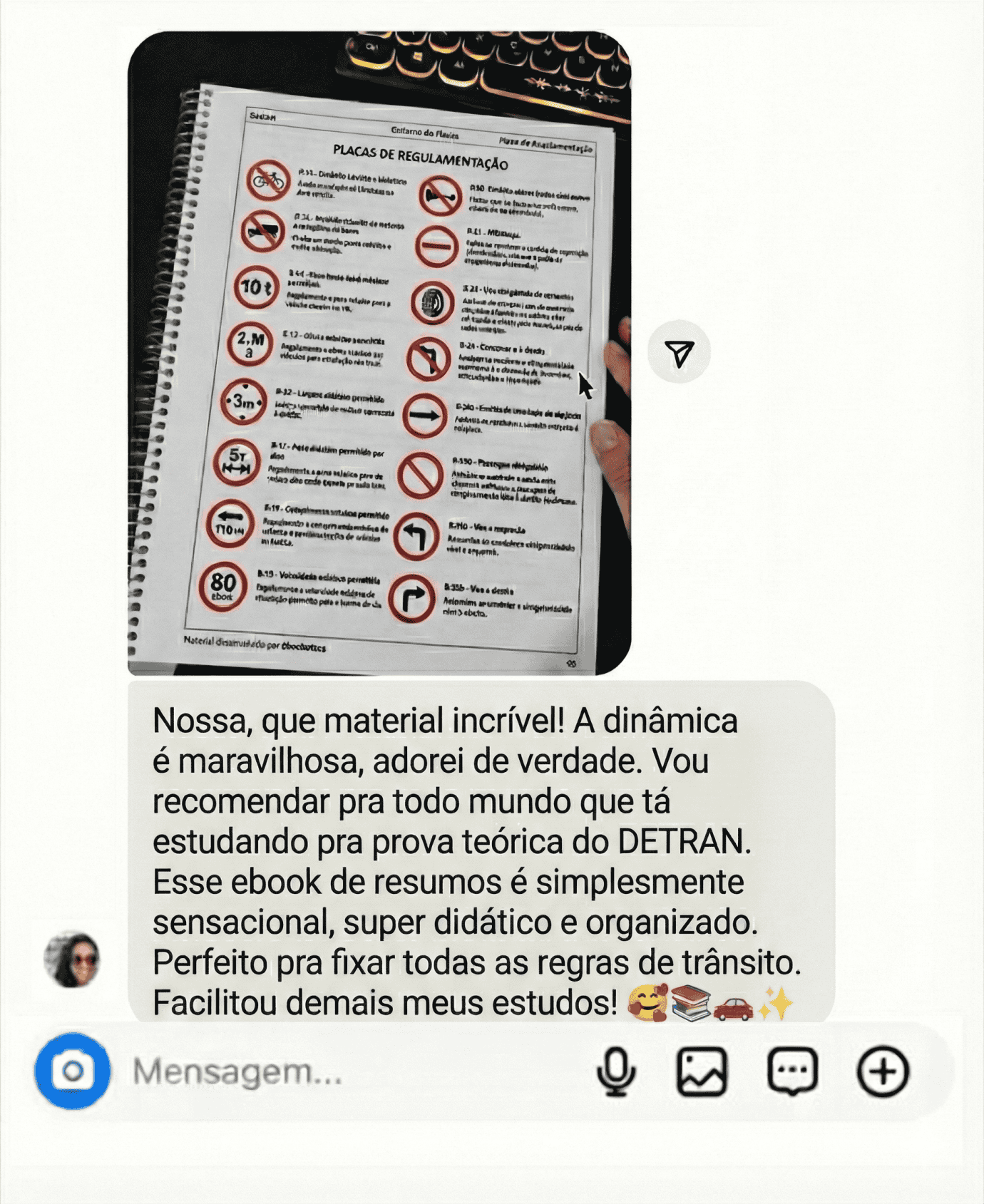
Task: Forward the photo with the share arrow
Action: (679, 353)
